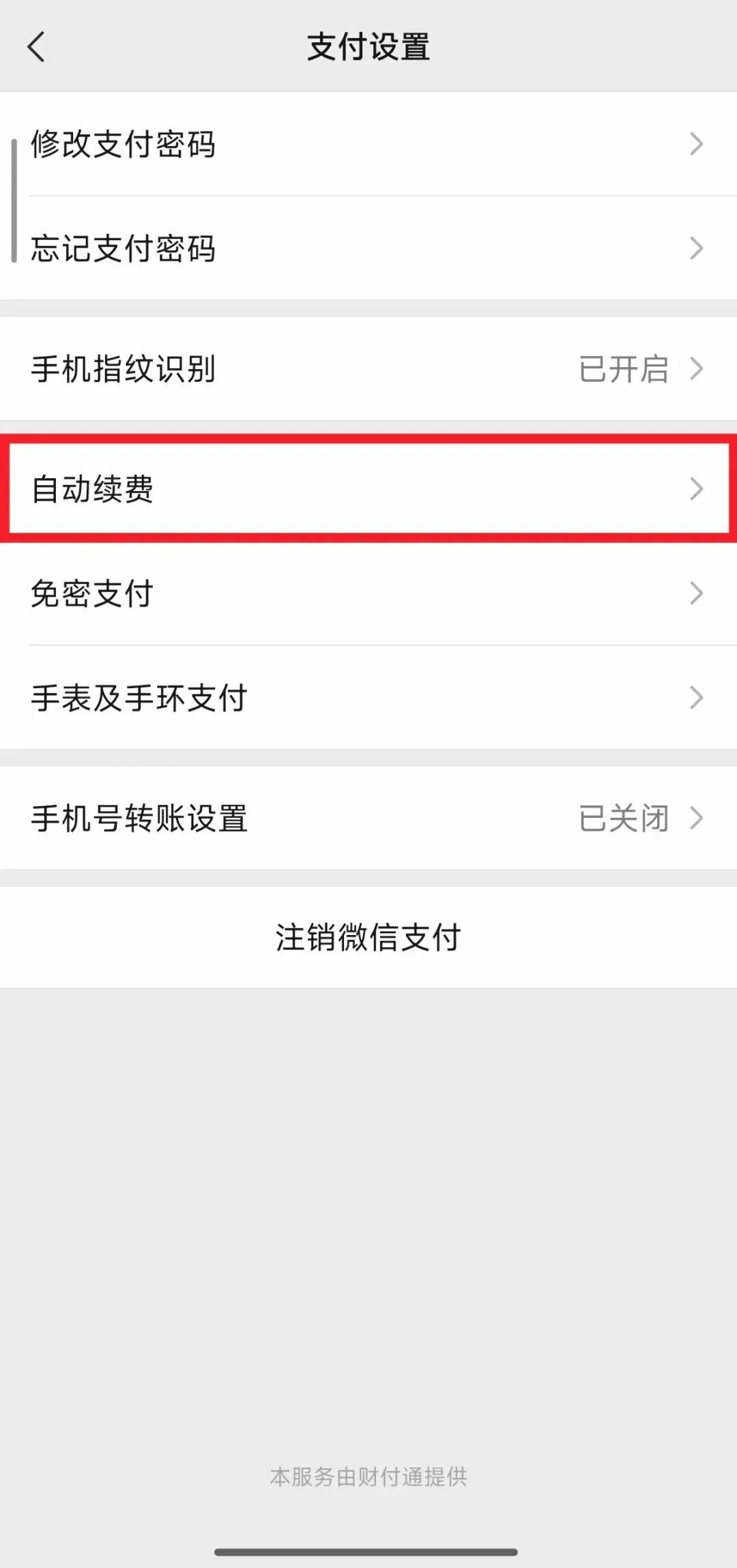Open 手机指纹识别 settings
This screenshot has width=737, height=1568.
pos(369,369)
